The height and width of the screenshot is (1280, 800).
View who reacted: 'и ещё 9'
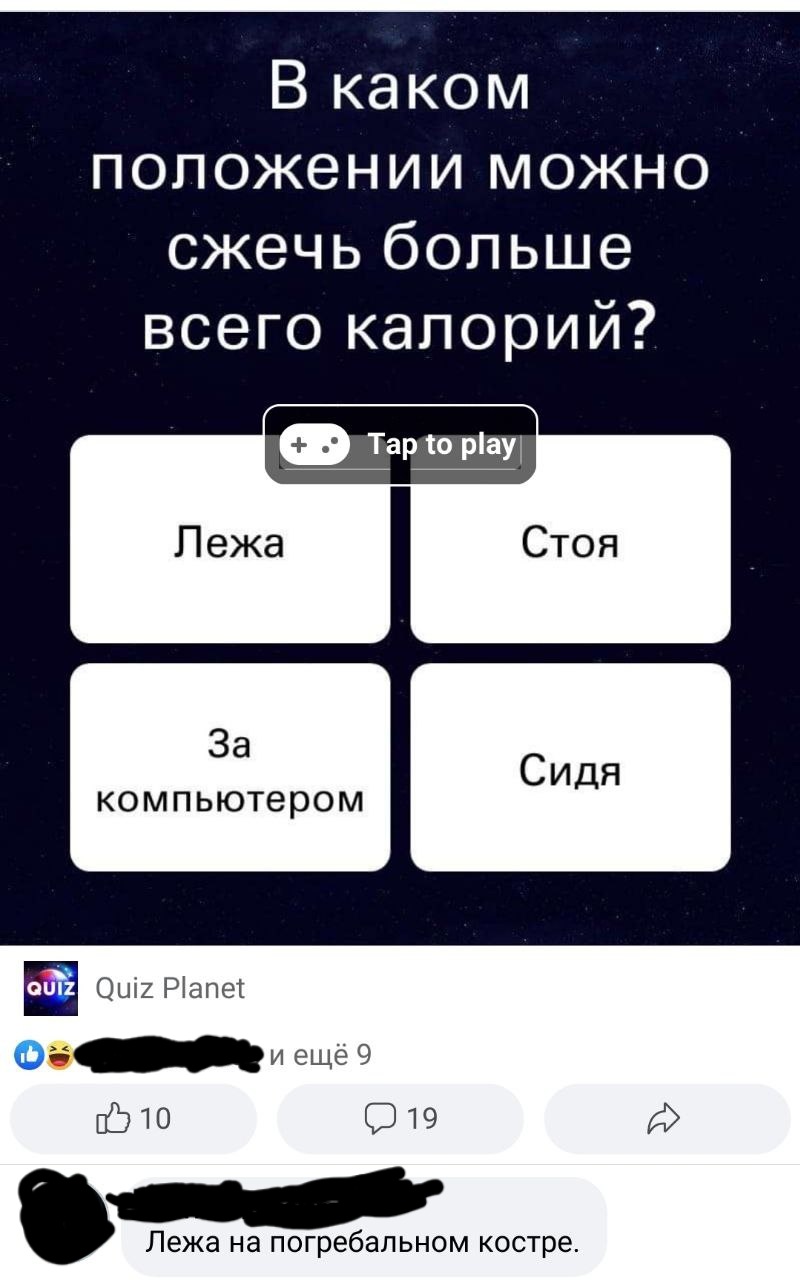(x=320, y=1056)
